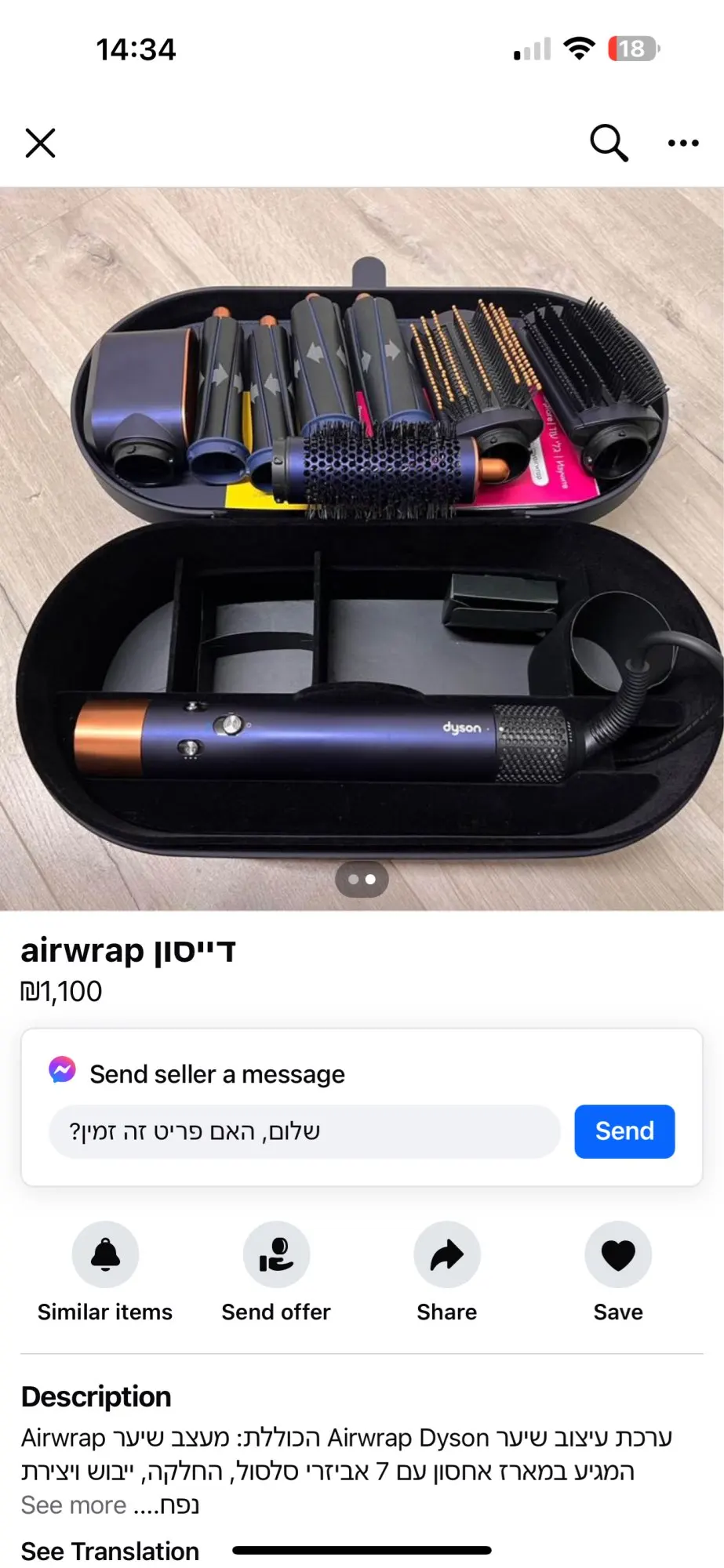Send the message to seller

(624, 1131)
